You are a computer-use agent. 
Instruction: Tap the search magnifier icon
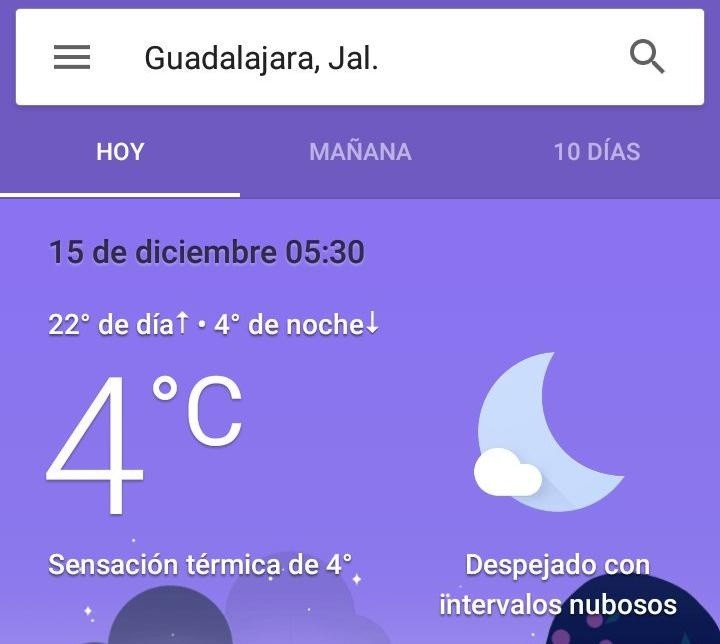pos(647,58)
